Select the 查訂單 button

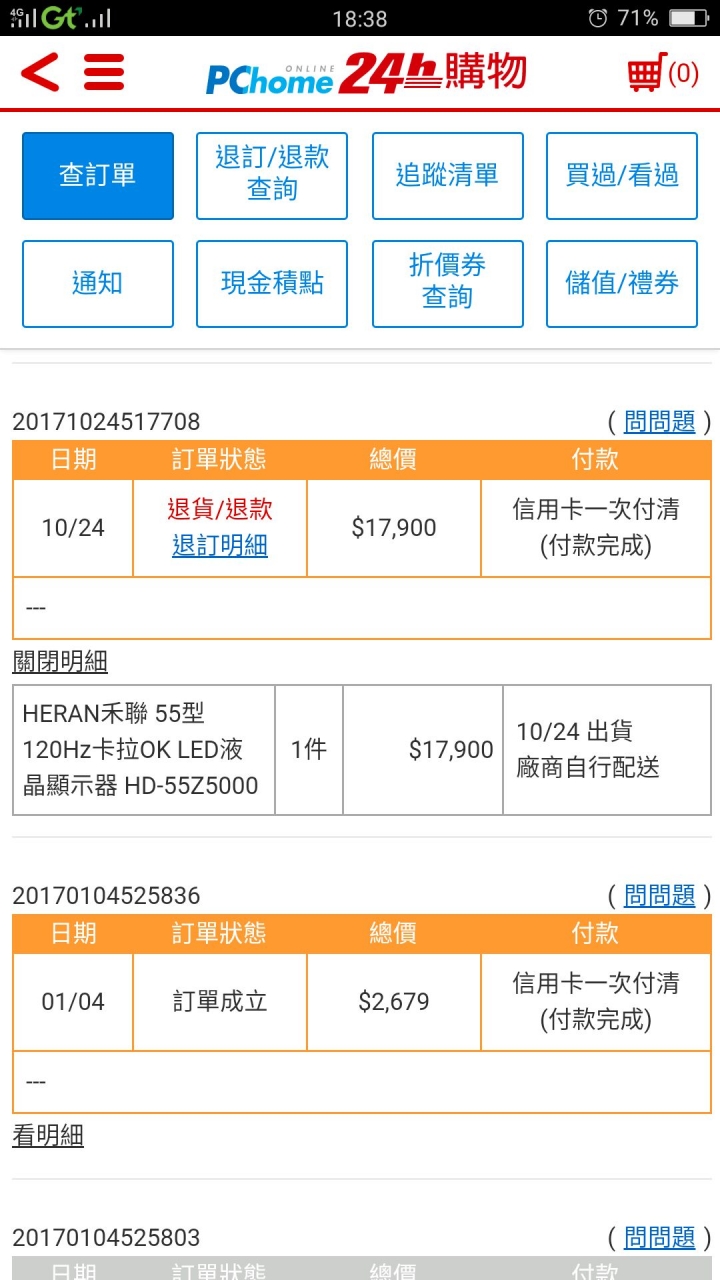pyautogui.click(x=98, y=176)
